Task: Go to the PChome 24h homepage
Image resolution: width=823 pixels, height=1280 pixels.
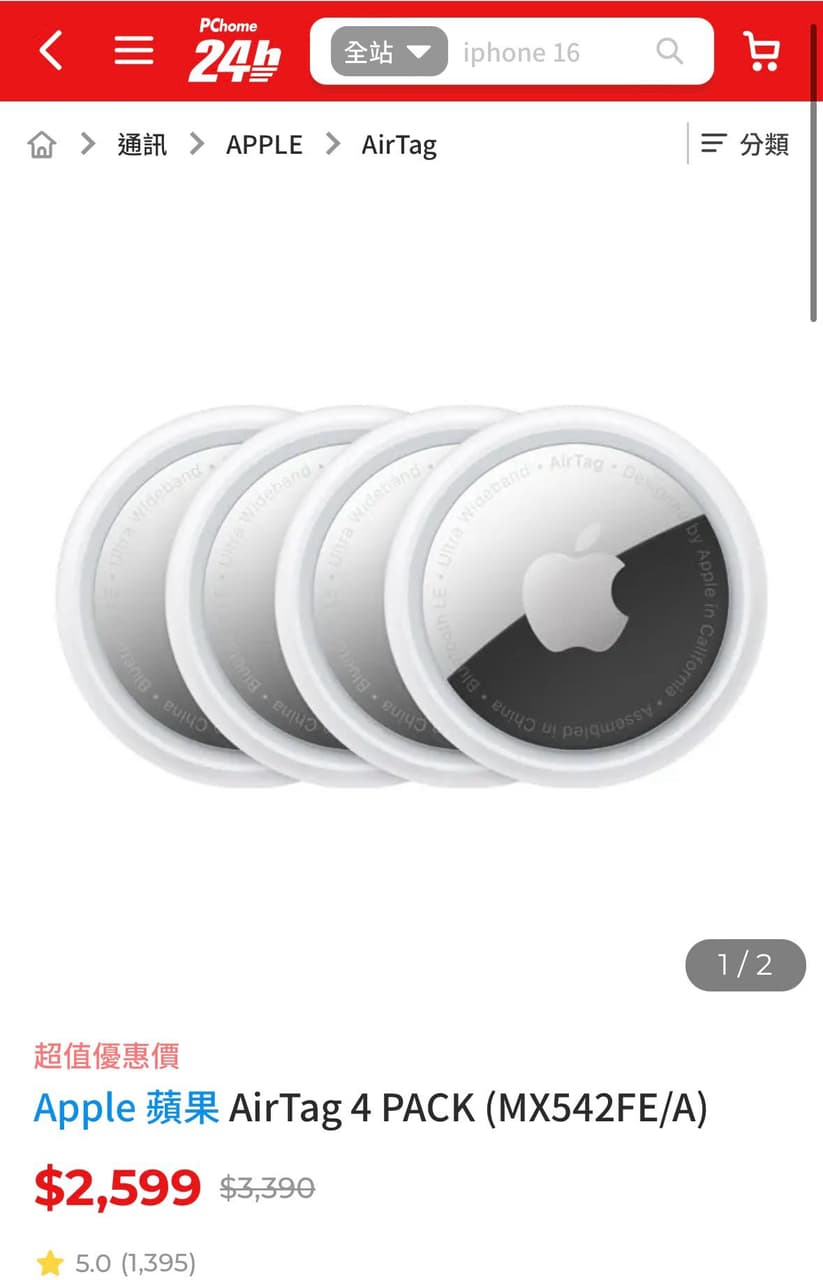Action: tap(234, 51)
